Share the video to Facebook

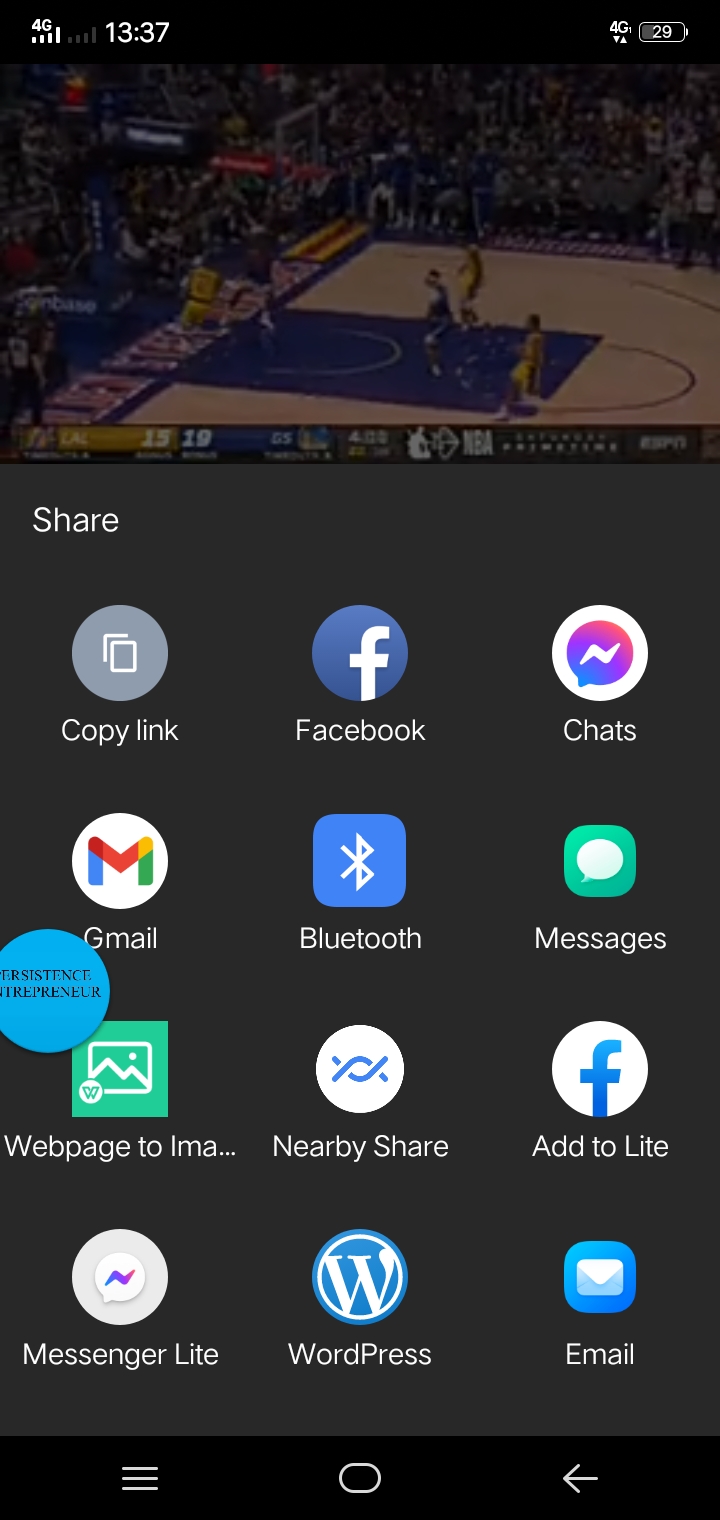point(360,654)
